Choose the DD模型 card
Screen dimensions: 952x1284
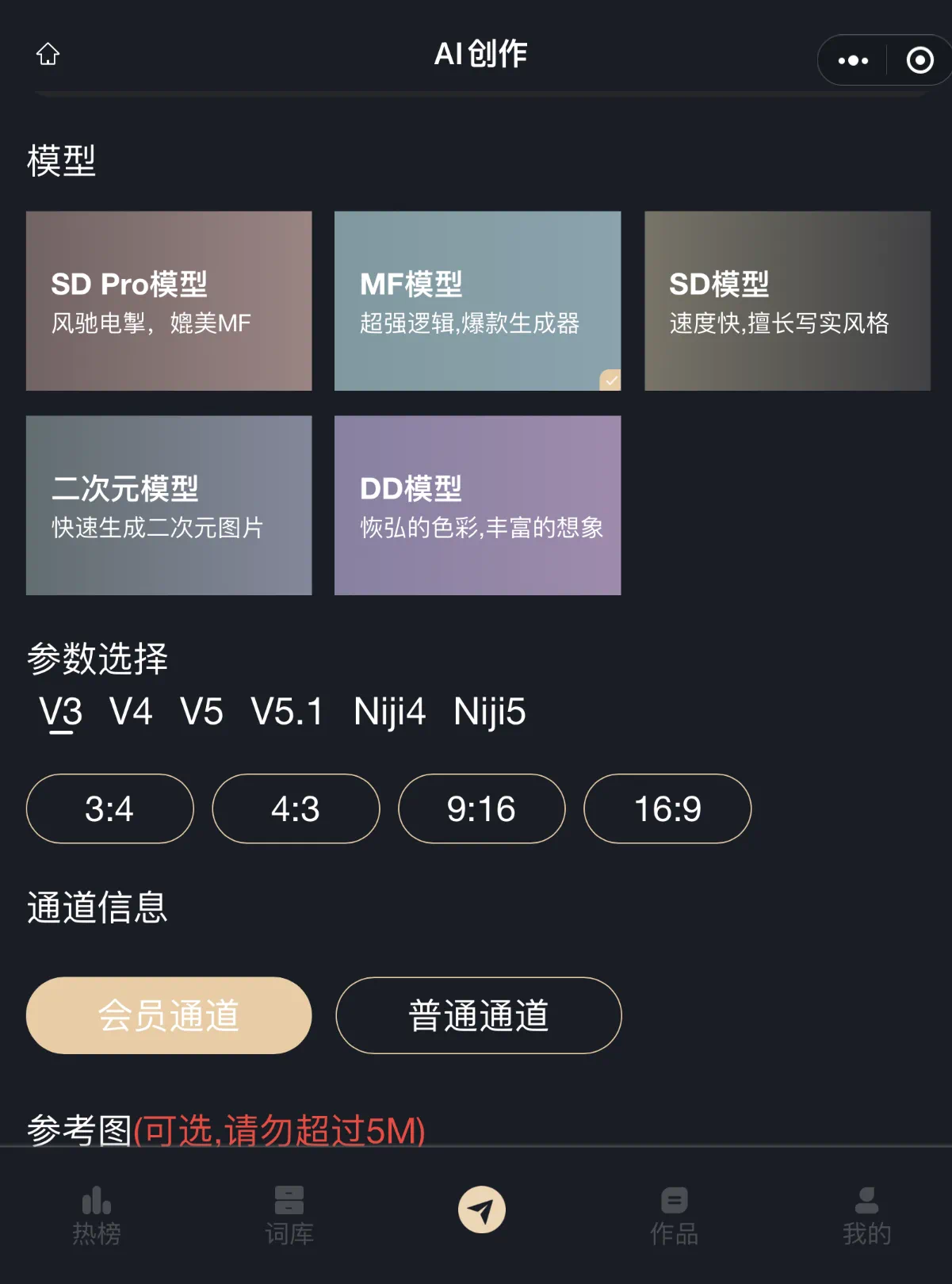click(x=477, y=505)
